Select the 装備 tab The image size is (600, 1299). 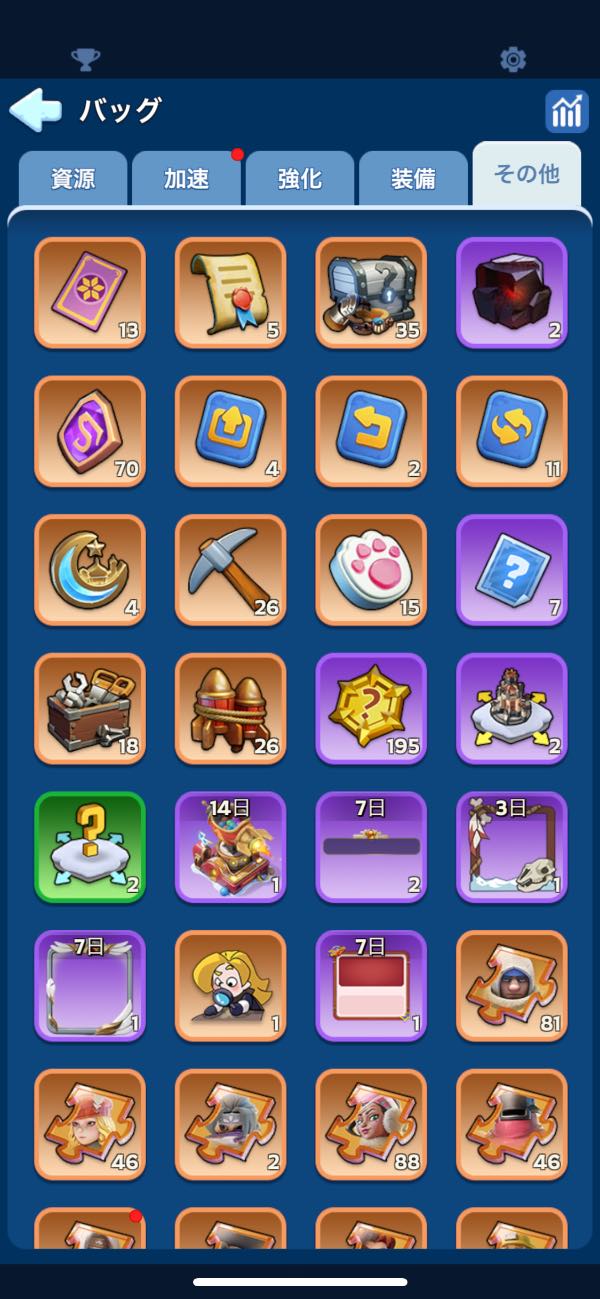[413, 179]
